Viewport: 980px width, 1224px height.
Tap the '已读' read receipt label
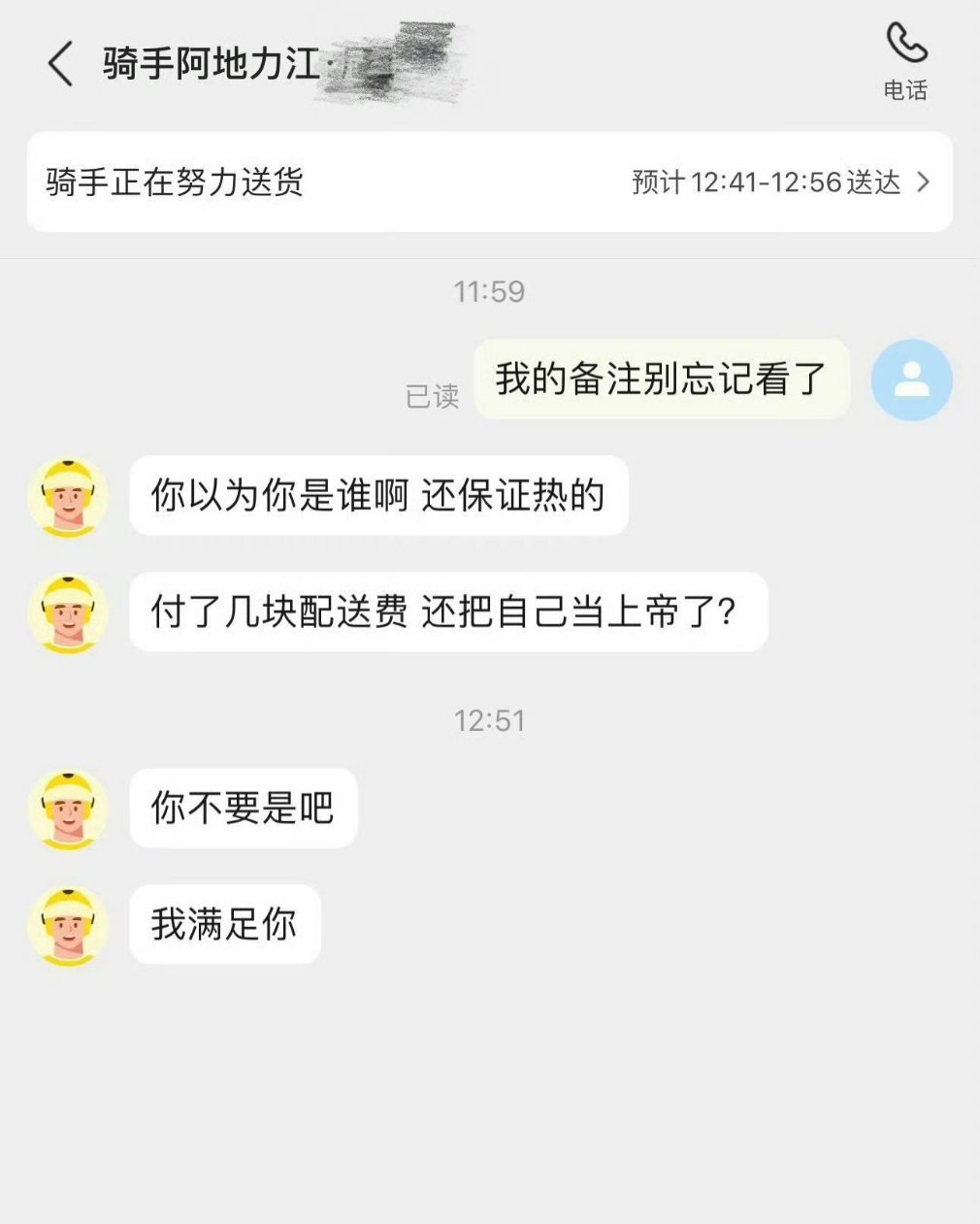click(x=433, y=398)
